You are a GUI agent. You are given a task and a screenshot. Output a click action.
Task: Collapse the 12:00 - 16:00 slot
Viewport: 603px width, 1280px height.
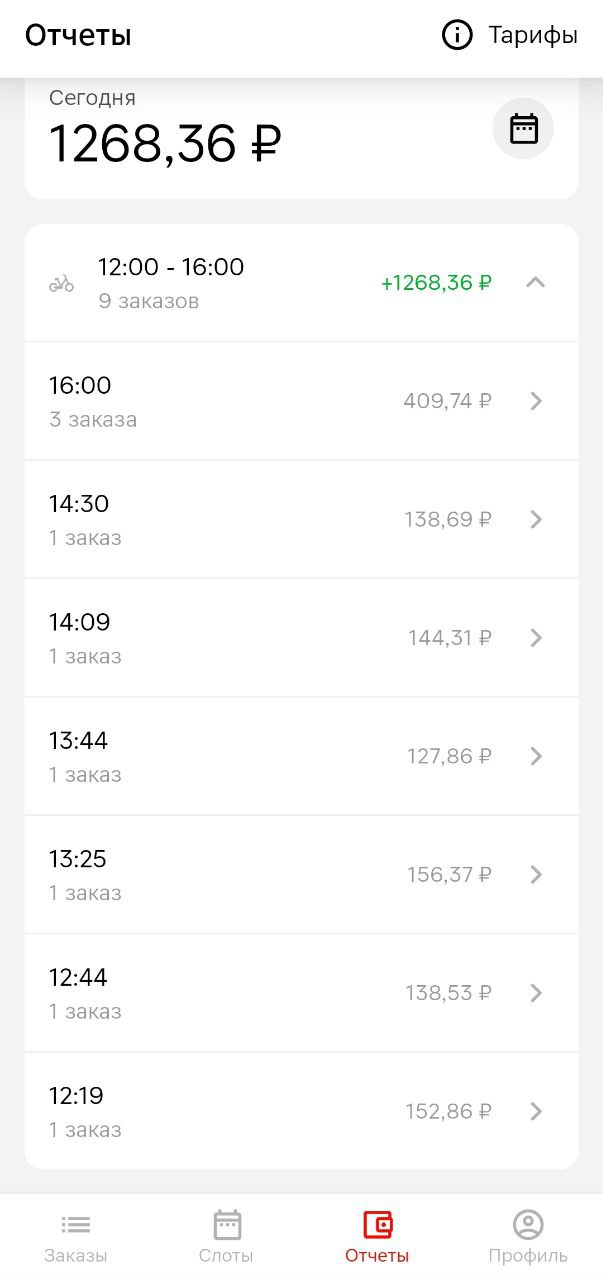[536, 283]
